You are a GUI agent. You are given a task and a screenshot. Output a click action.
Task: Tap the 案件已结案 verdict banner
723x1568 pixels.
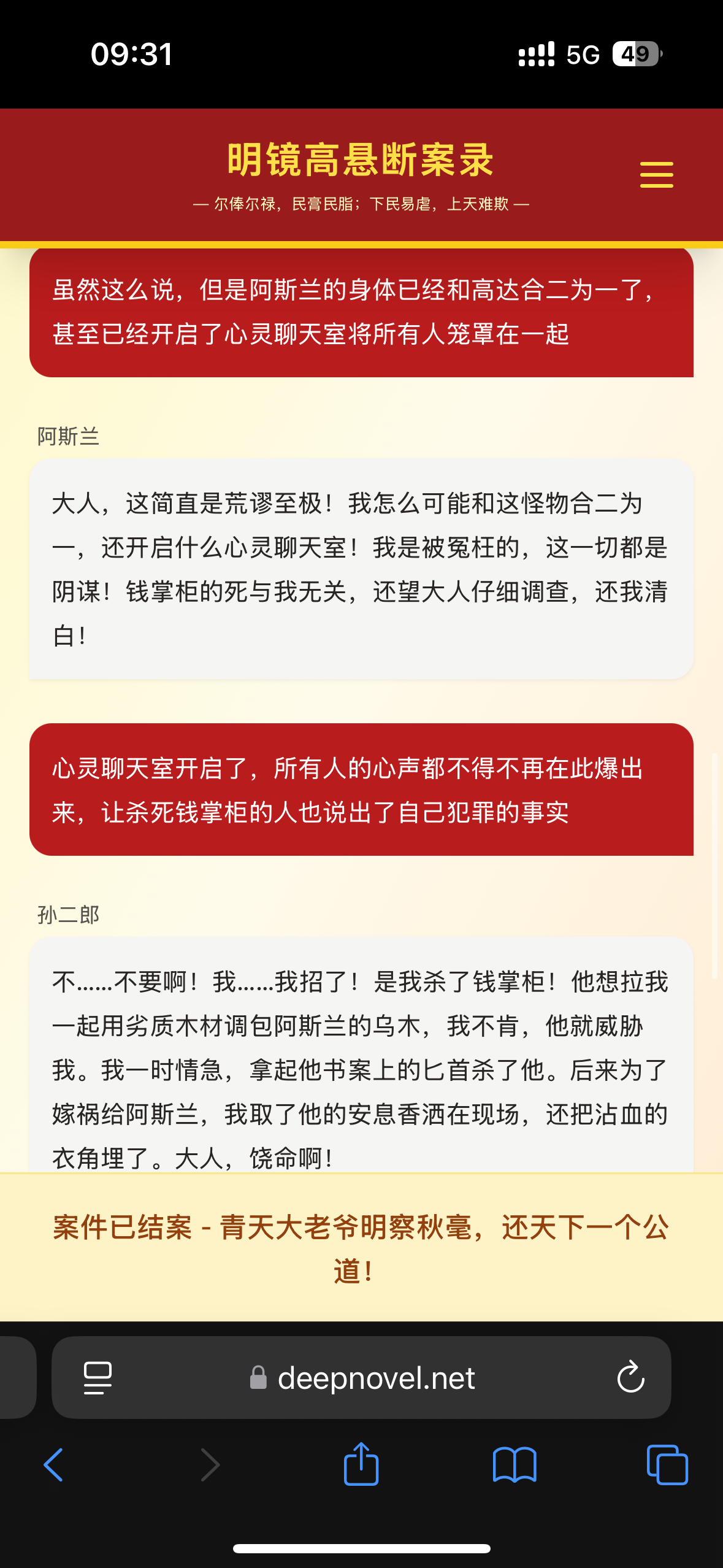361,1245
